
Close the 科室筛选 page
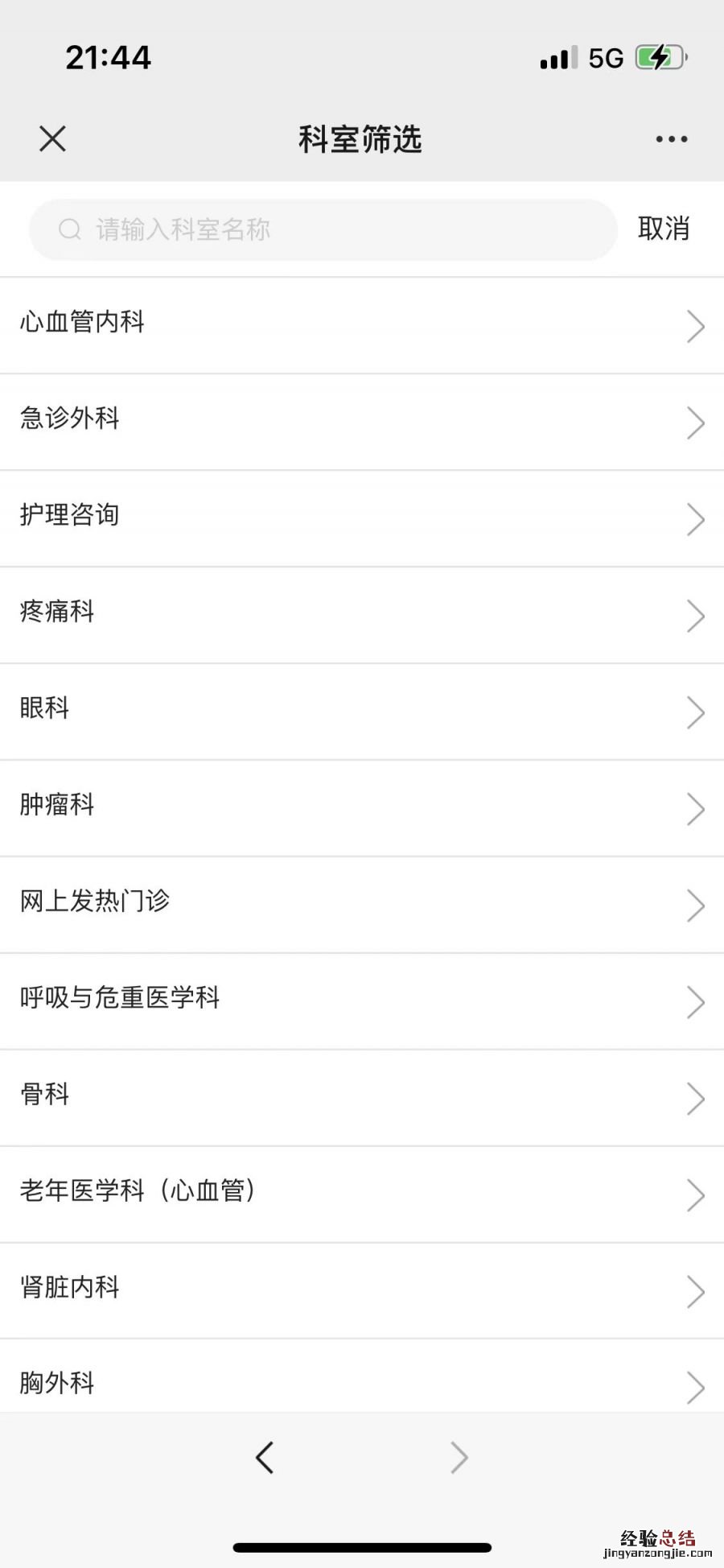tap(52, 139)
